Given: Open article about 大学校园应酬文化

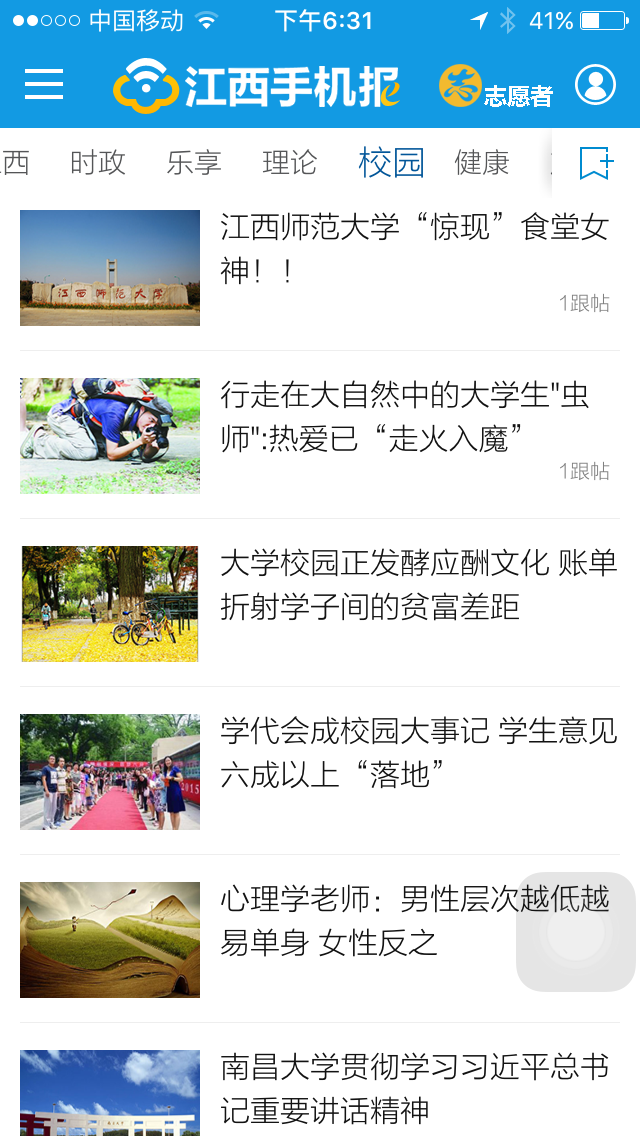Looking at the screenshot, I should coord(418,584).
